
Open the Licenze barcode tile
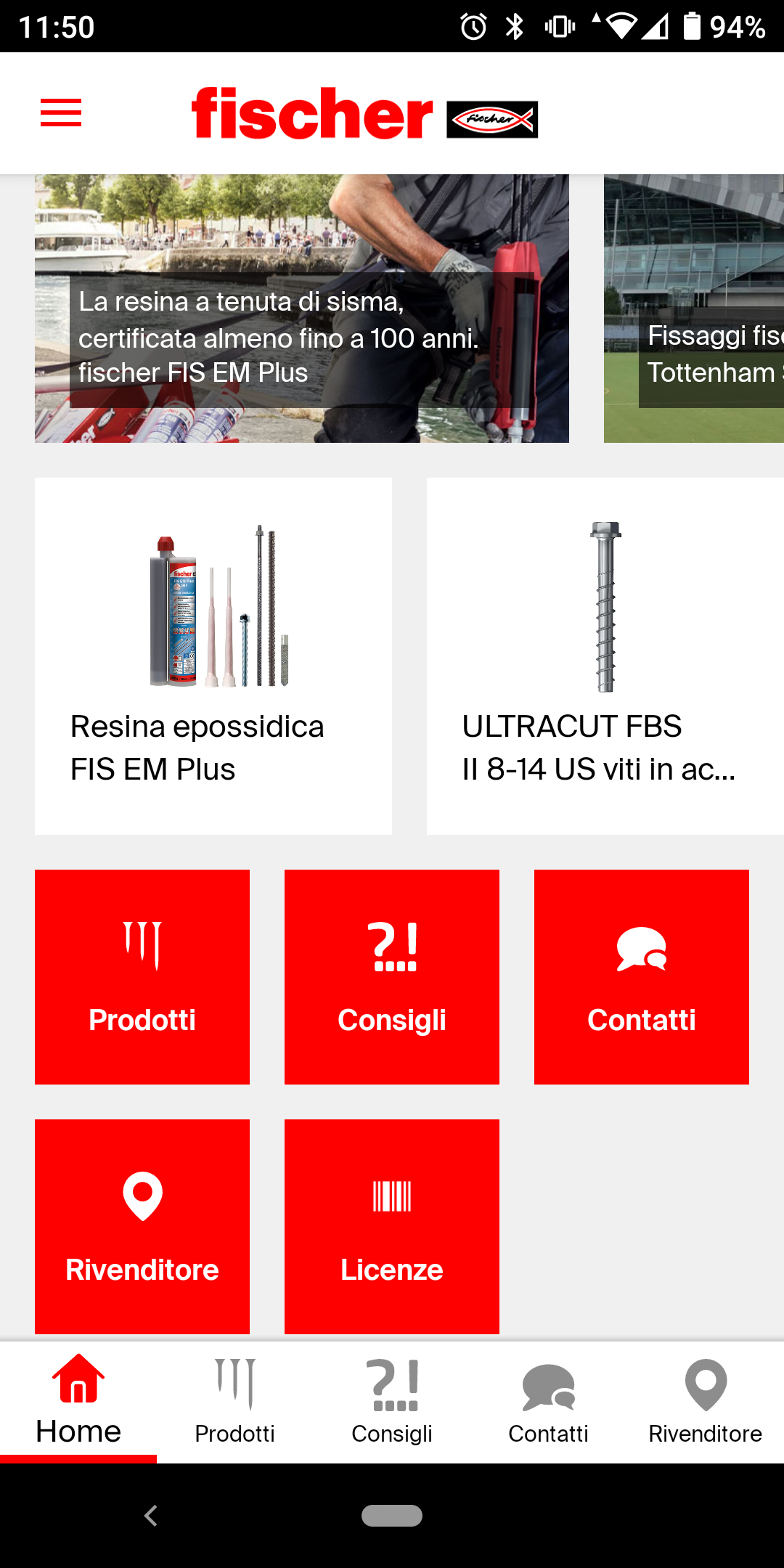[392, 1226]
